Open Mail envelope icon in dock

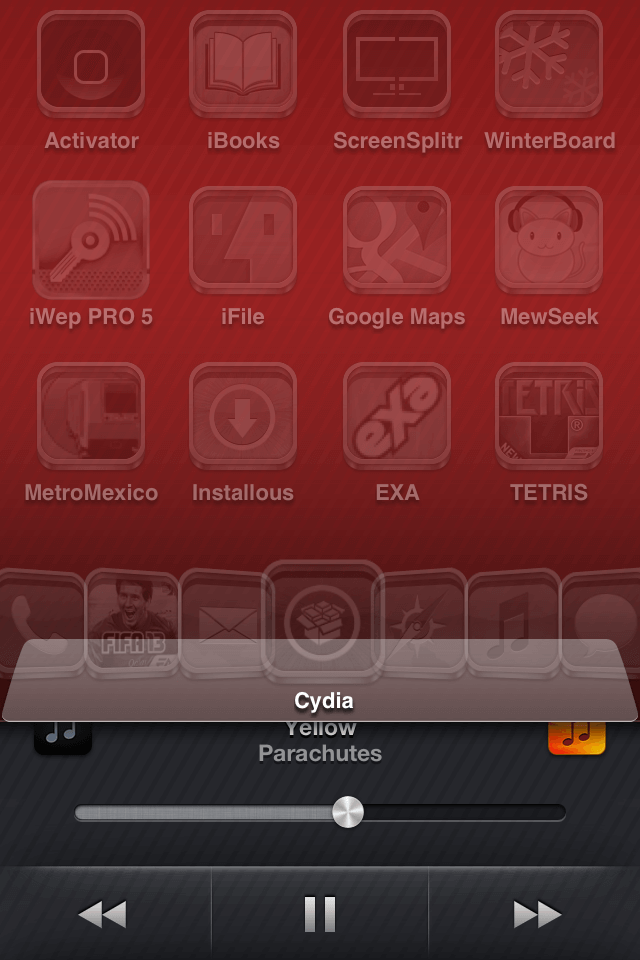(226, 615)
